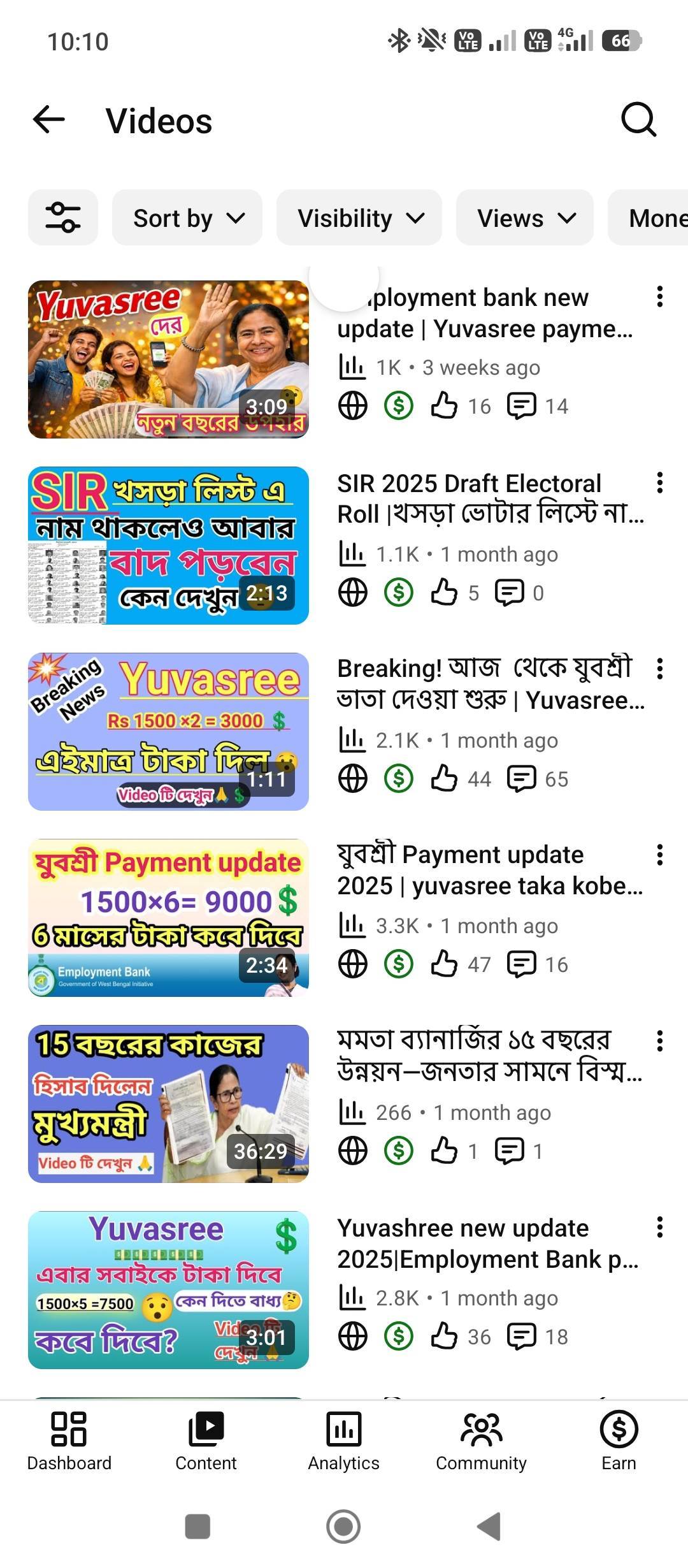The height and width of the screenshot is (1568, 688).
Task: Open options menu for Yuvashree new update 2025 video
Action: (660, 1227)
